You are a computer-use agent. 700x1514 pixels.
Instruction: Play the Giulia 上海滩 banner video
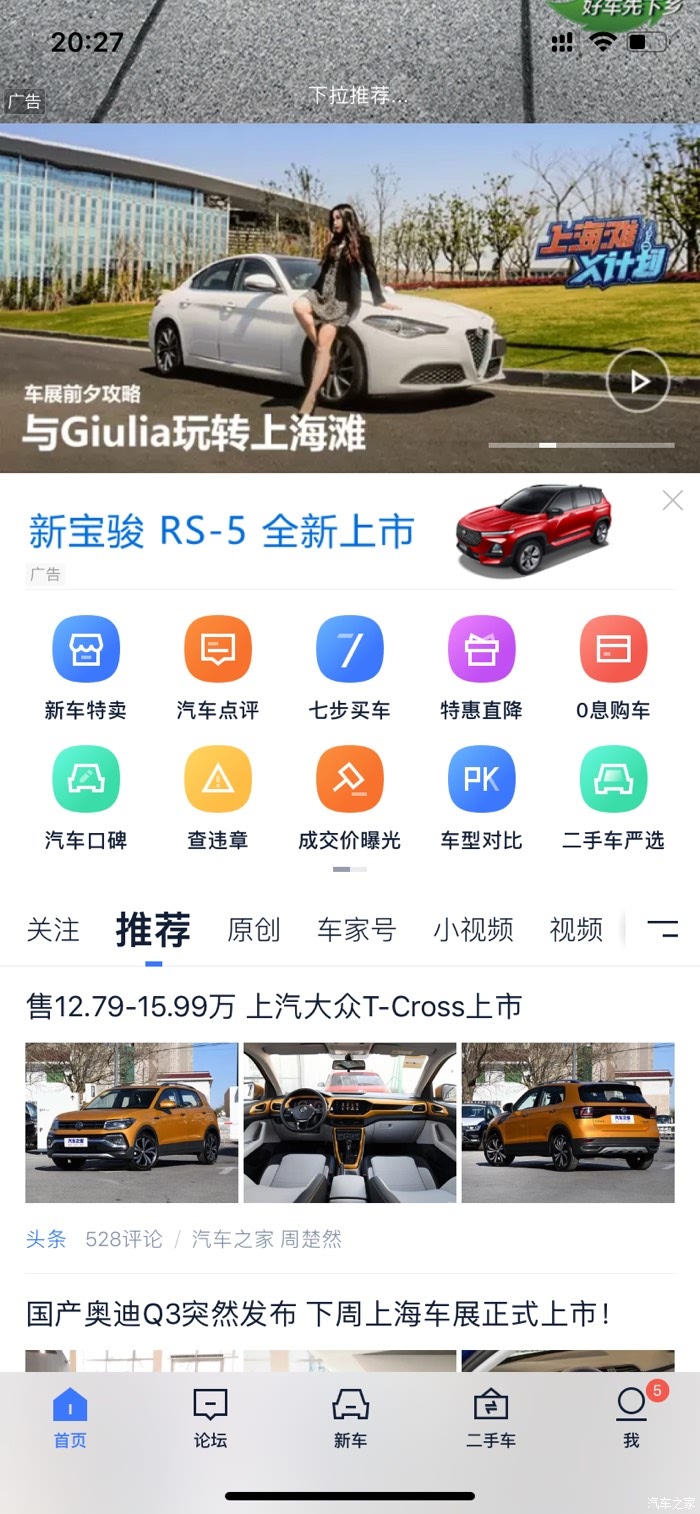click(x=638, y=381)
